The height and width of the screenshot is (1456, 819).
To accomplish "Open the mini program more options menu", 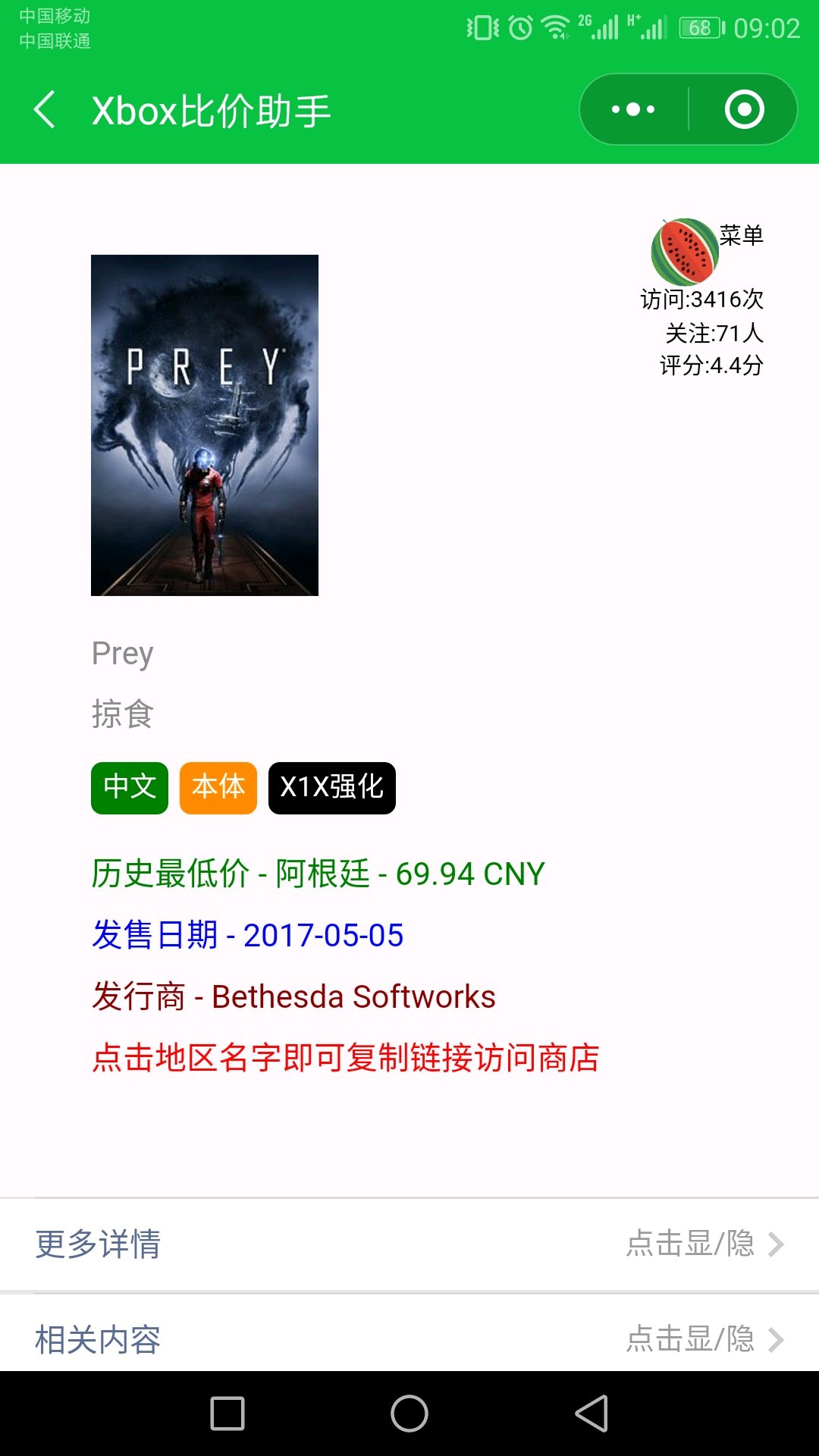I will click(634, 110).
